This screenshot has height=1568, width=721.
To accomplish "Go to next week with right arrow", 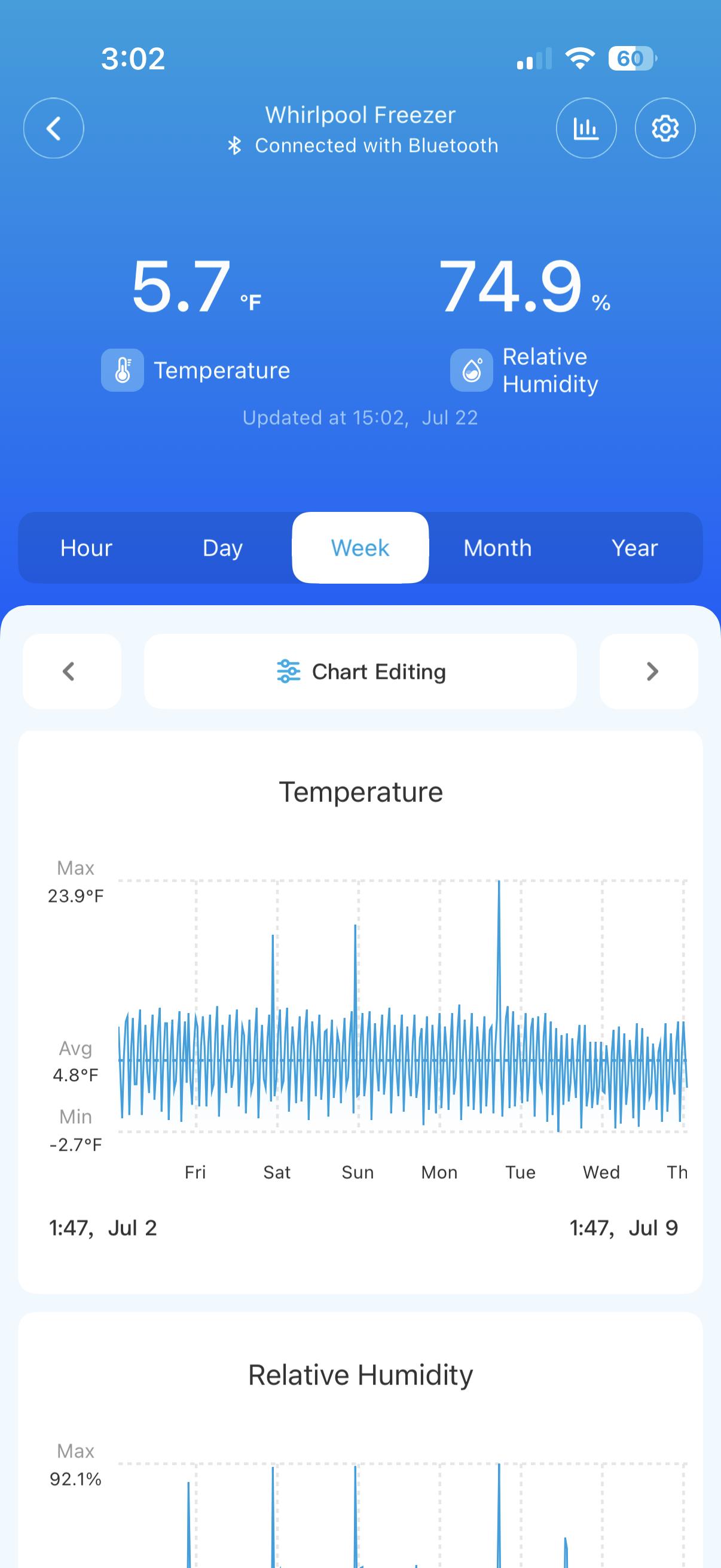I will pos(649,672).
